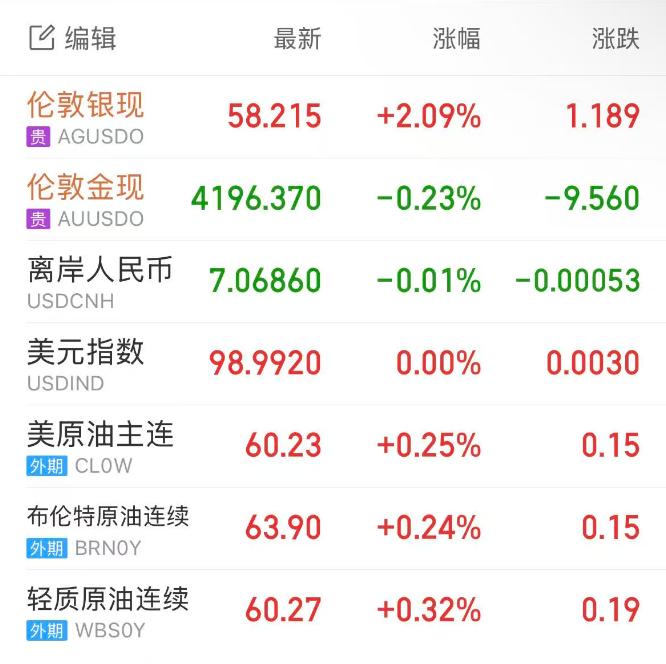The width and height of the screenshot is (666, 664).
Task: Sort the list by 涨幅 column
Action: pos(456,39)
